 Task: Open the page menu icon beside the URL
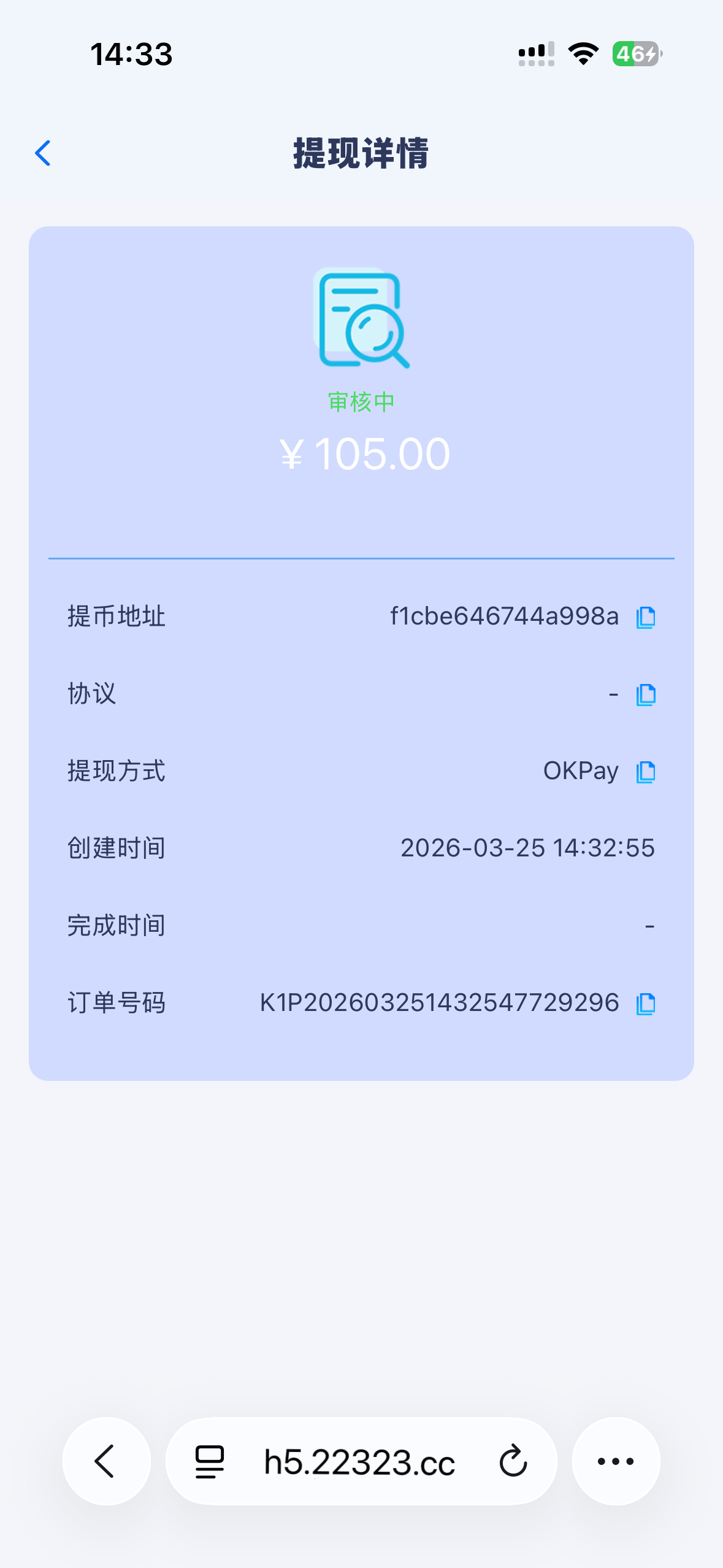(x=210, y=1461)
